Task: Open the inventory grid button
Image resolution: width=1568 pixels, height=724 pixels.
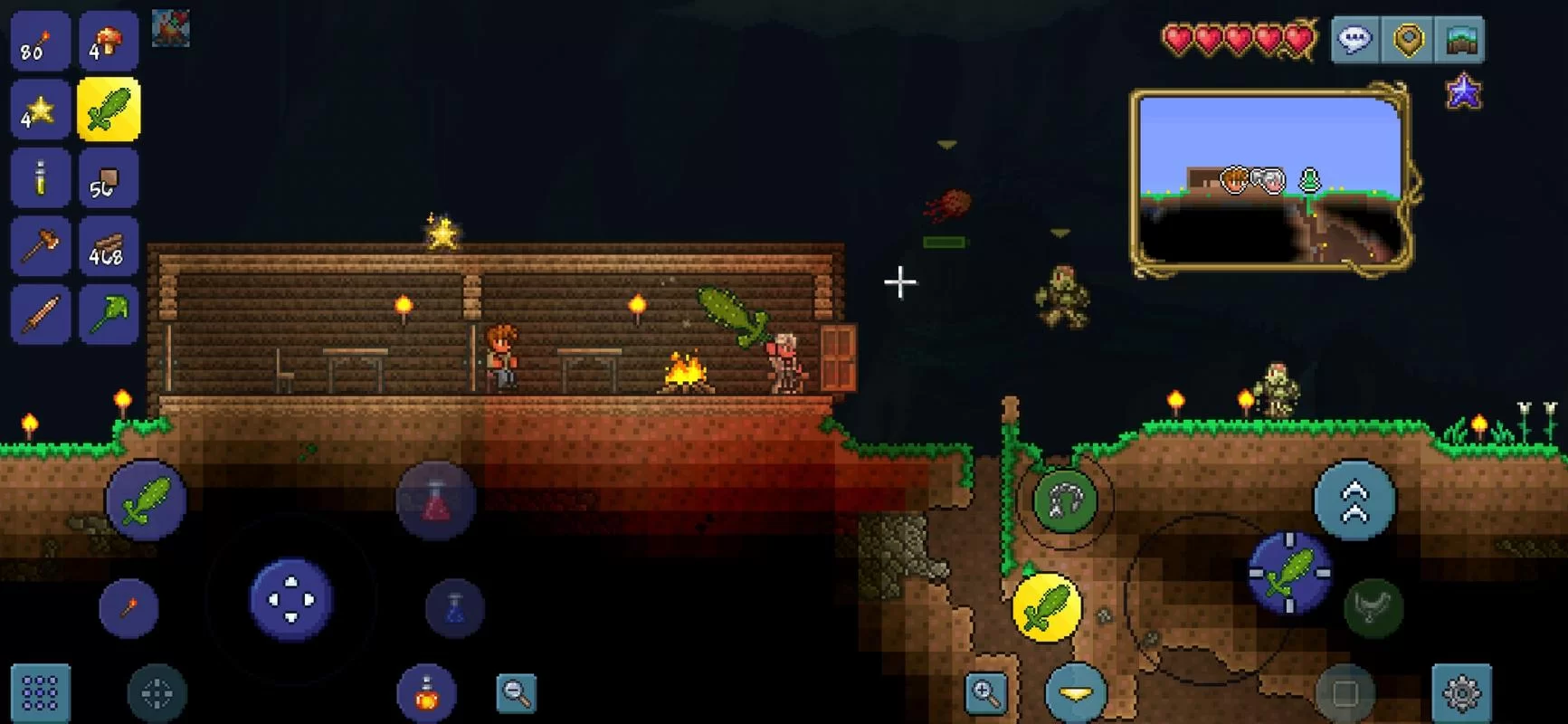Action: [41, 693]
